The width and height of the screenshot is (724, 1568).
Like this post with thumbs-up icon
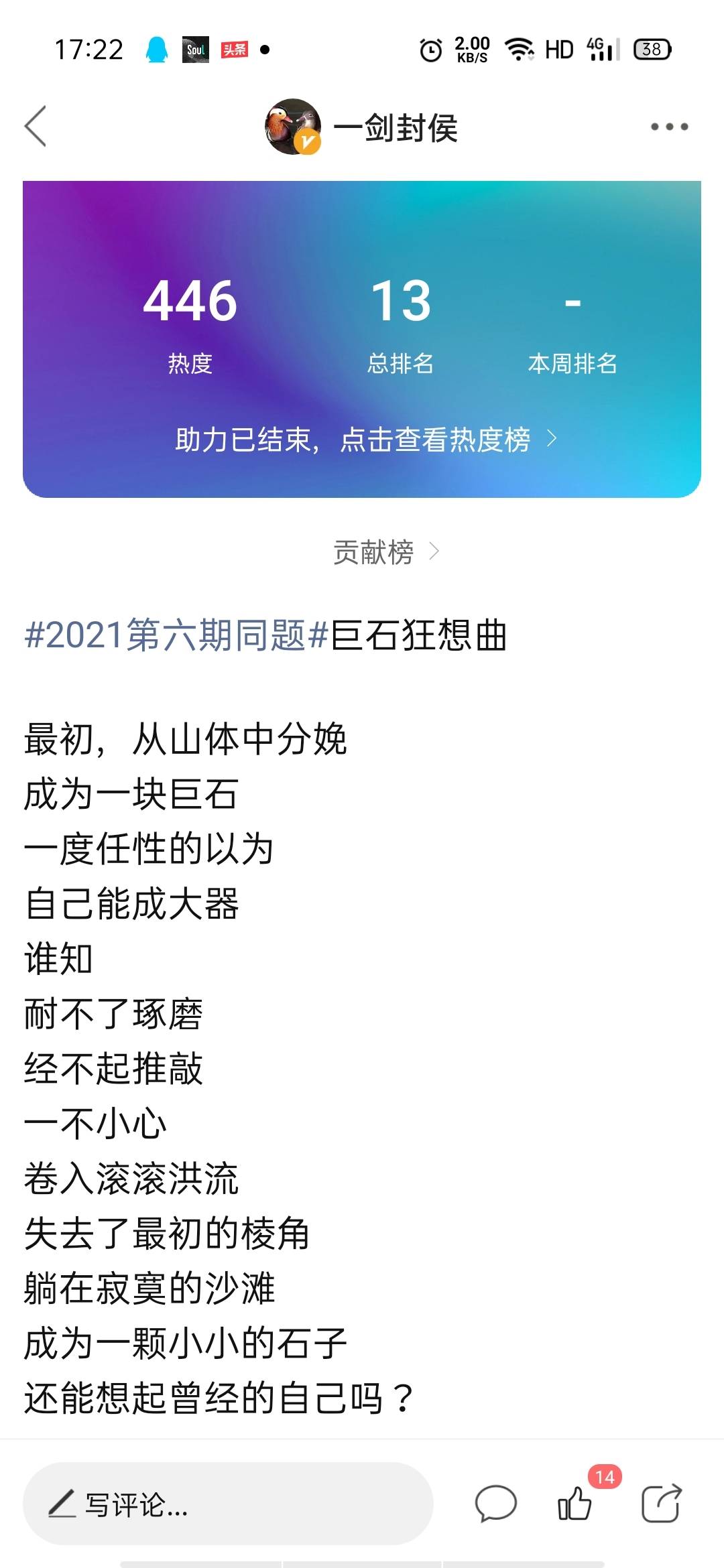click(575, 1504)
